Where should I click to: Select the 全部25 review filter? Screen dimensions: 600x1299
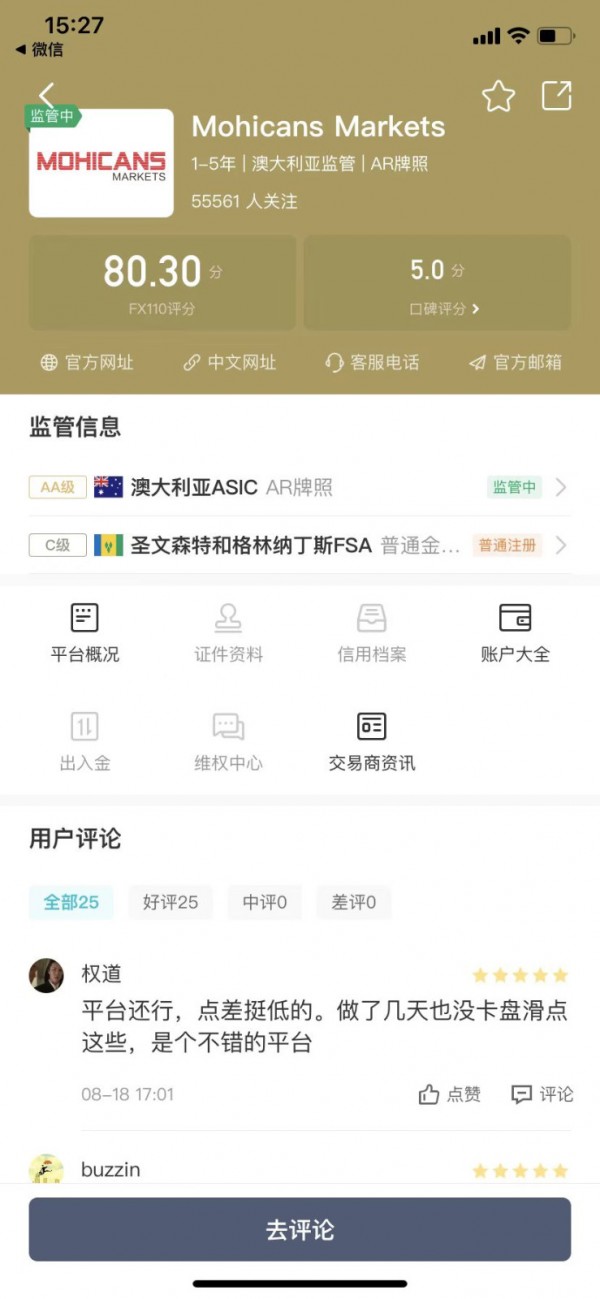[71, 902]
